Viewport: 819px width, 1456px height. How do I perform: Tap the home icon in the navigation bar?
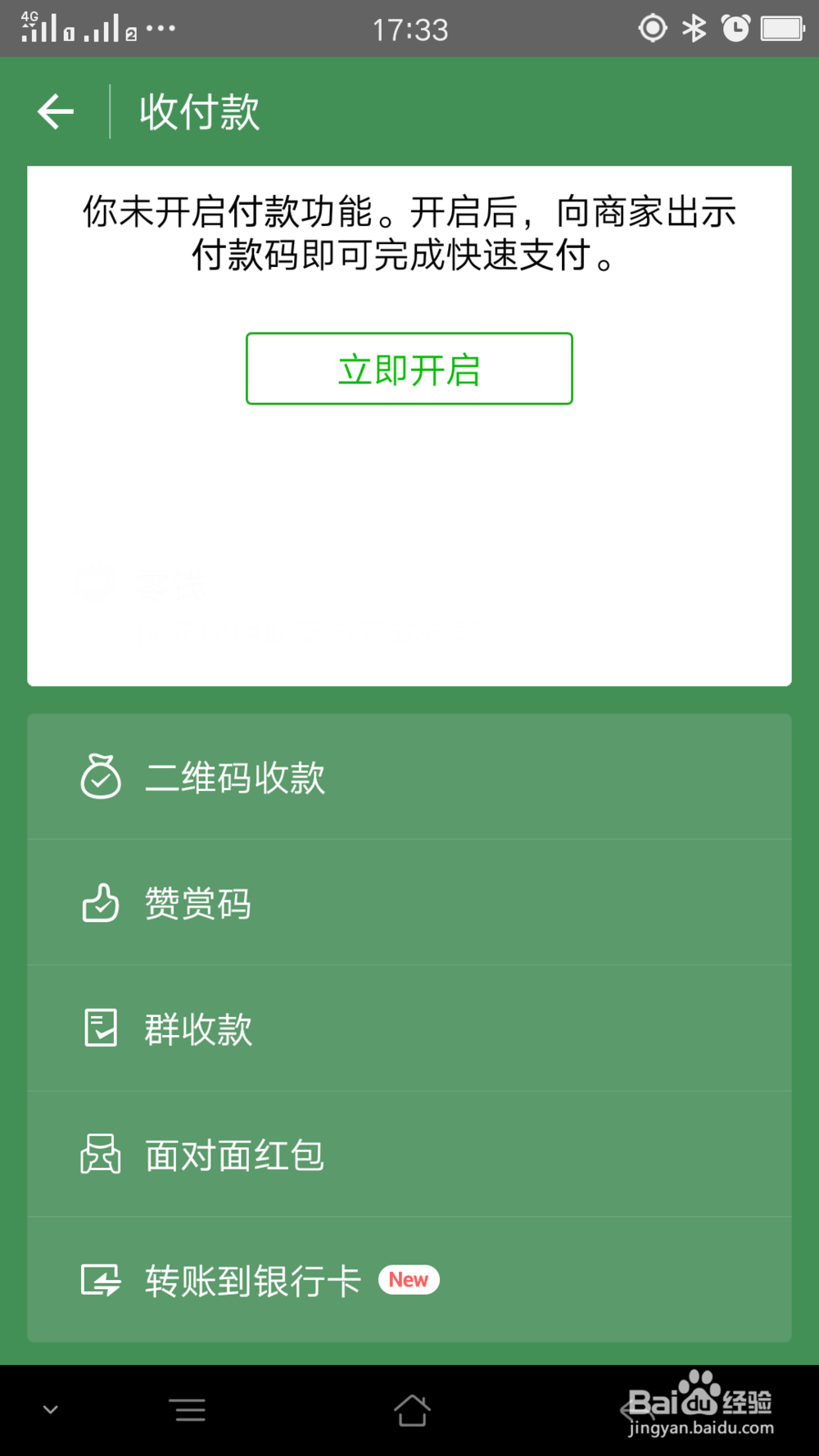click(x=412, y=1409)
